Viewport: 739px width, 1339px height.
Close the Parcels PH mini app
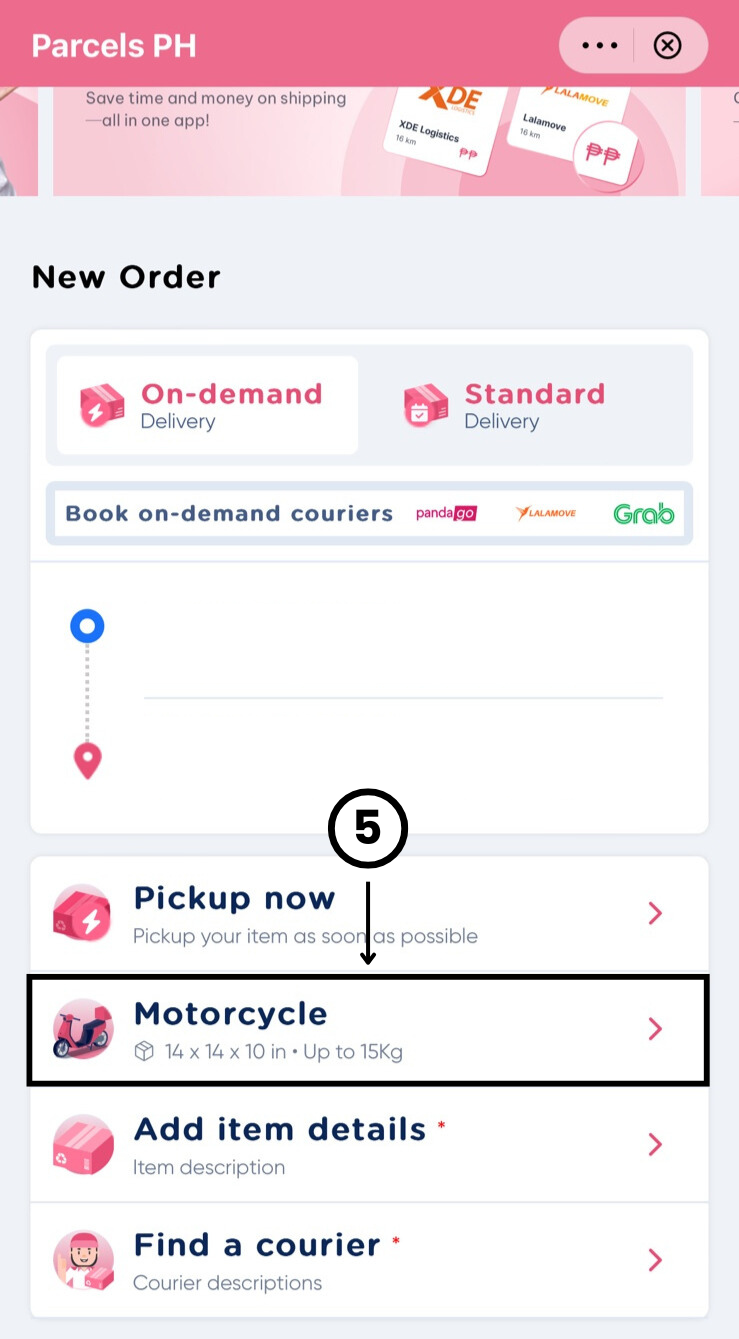tap(667, 46)
